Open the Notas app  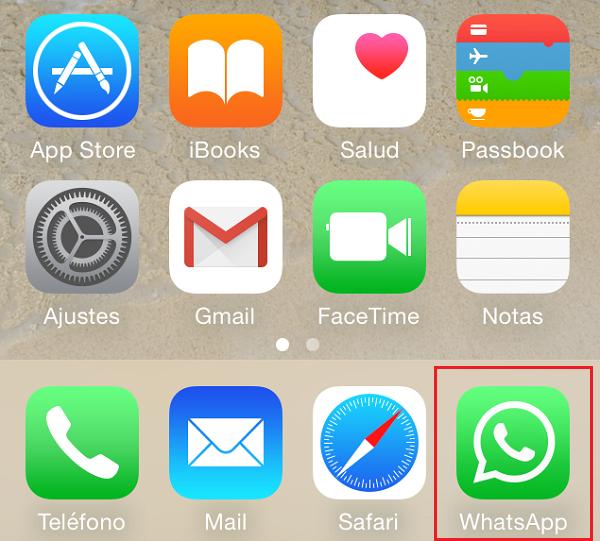(513, 237)
